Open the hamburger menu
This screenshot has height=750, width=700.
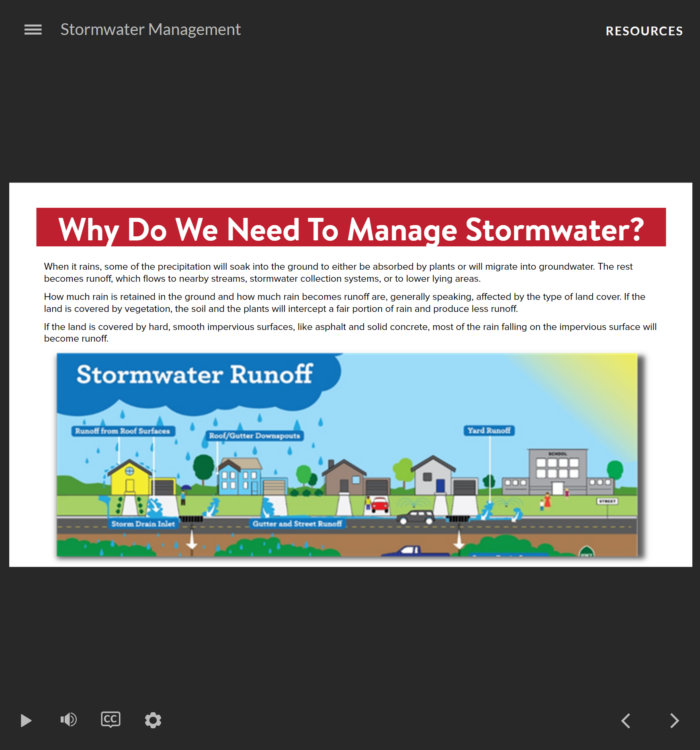(x=33, y=30)
